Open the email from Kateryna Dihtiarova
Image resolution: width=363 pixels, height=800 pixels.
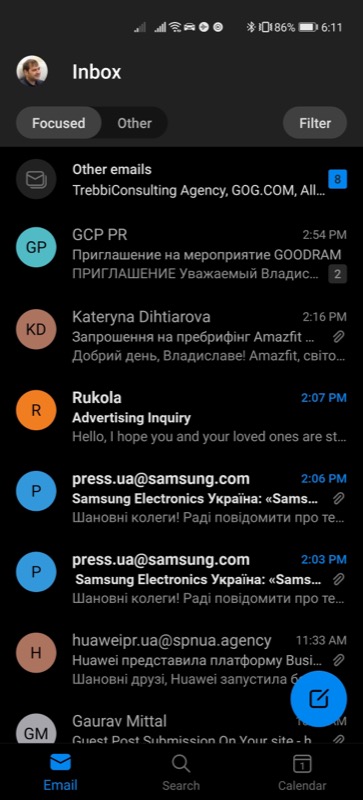tap(181, 336)
